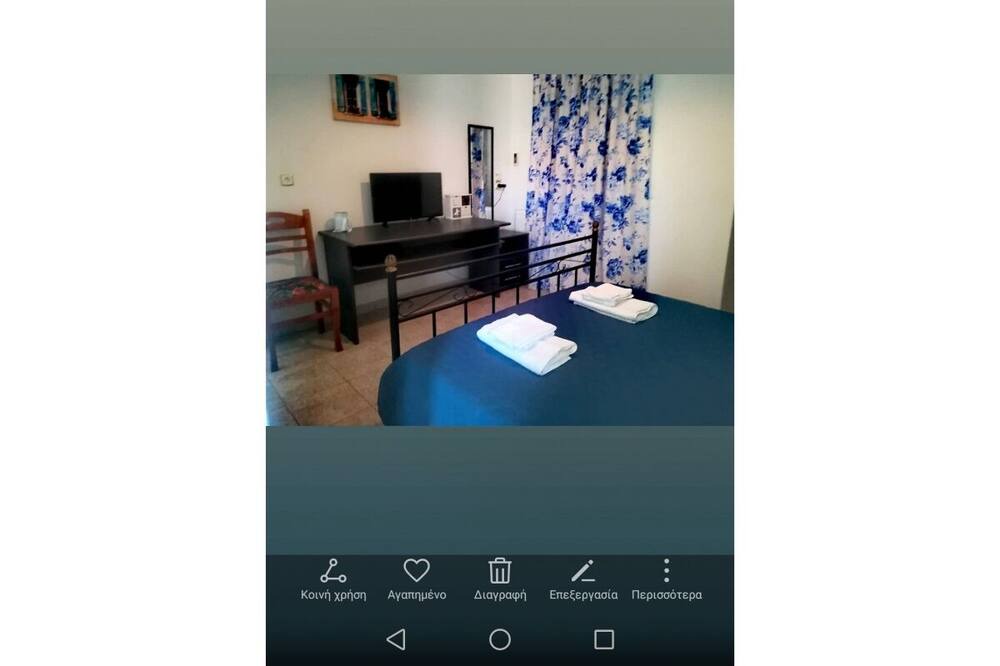Delete the photo using Διαγραφή

click(x=500, y=579)
